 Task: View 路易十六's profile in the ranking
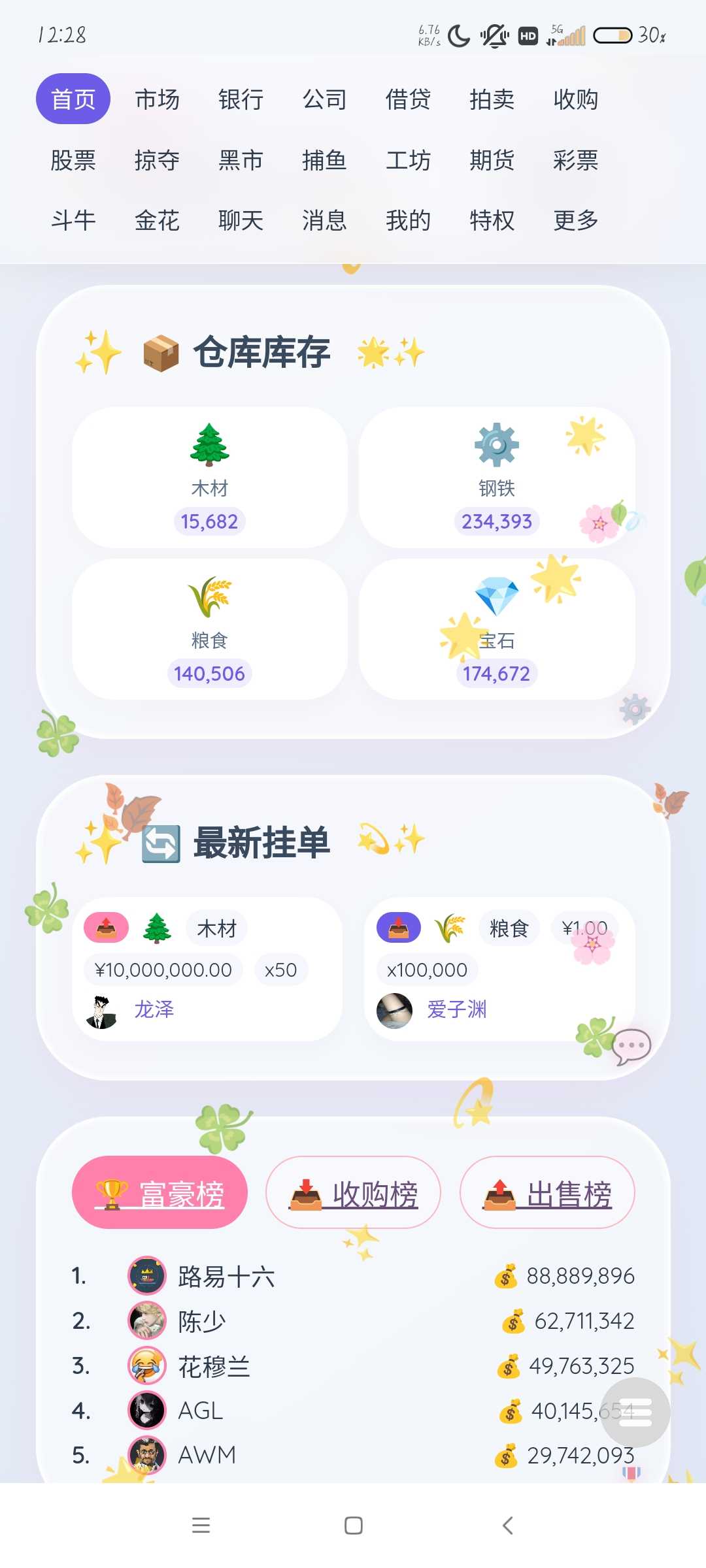226,1276
